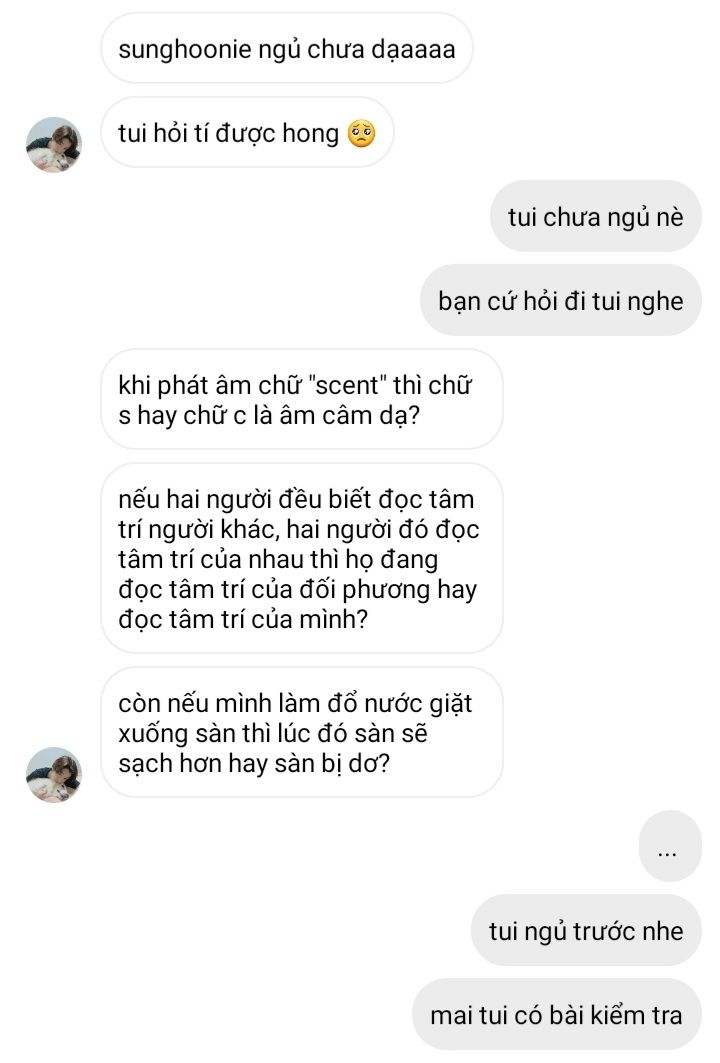
Task: Open sender's avatar beside "tui hỏi tí được hong"
Action: (54, 144)
